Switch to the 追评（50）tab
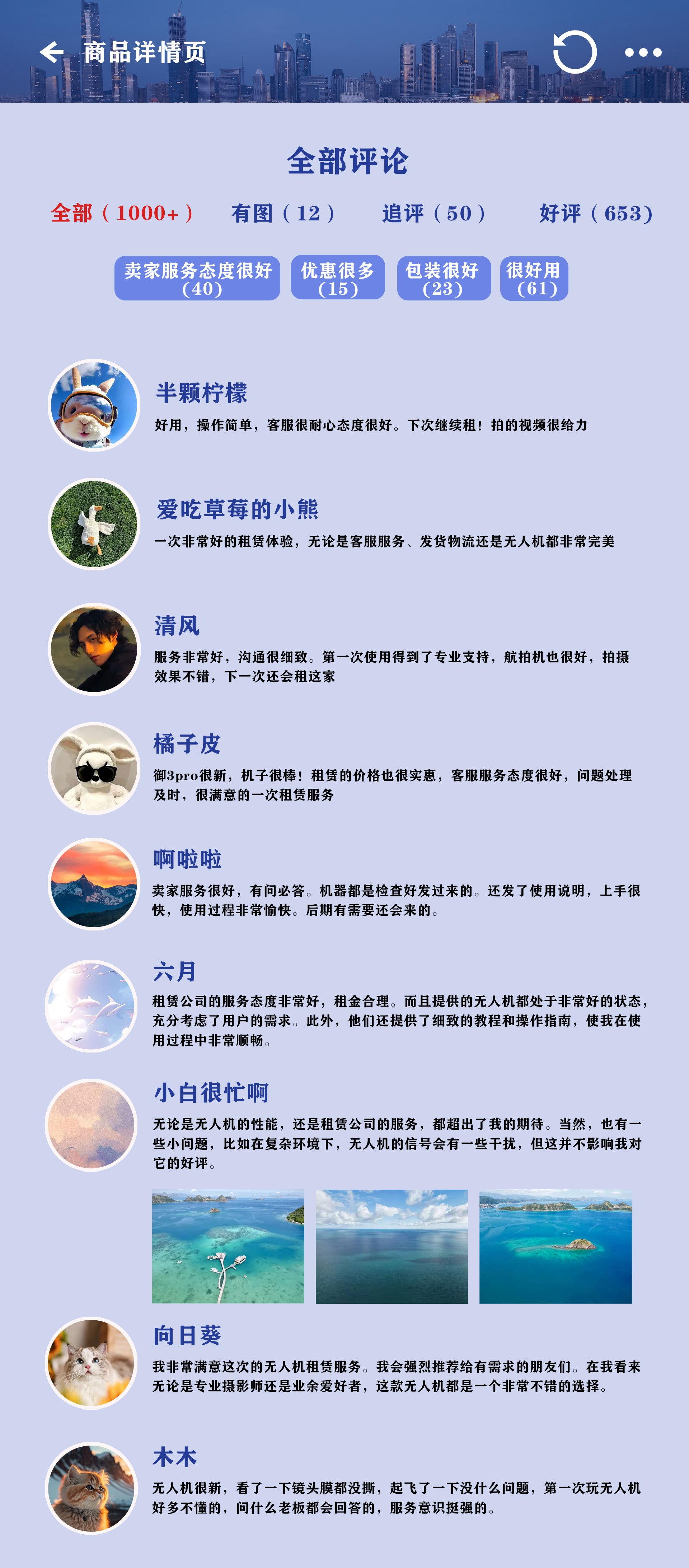Image resolution: width=689 pixels, height=1568 pixels. point(434,213)
